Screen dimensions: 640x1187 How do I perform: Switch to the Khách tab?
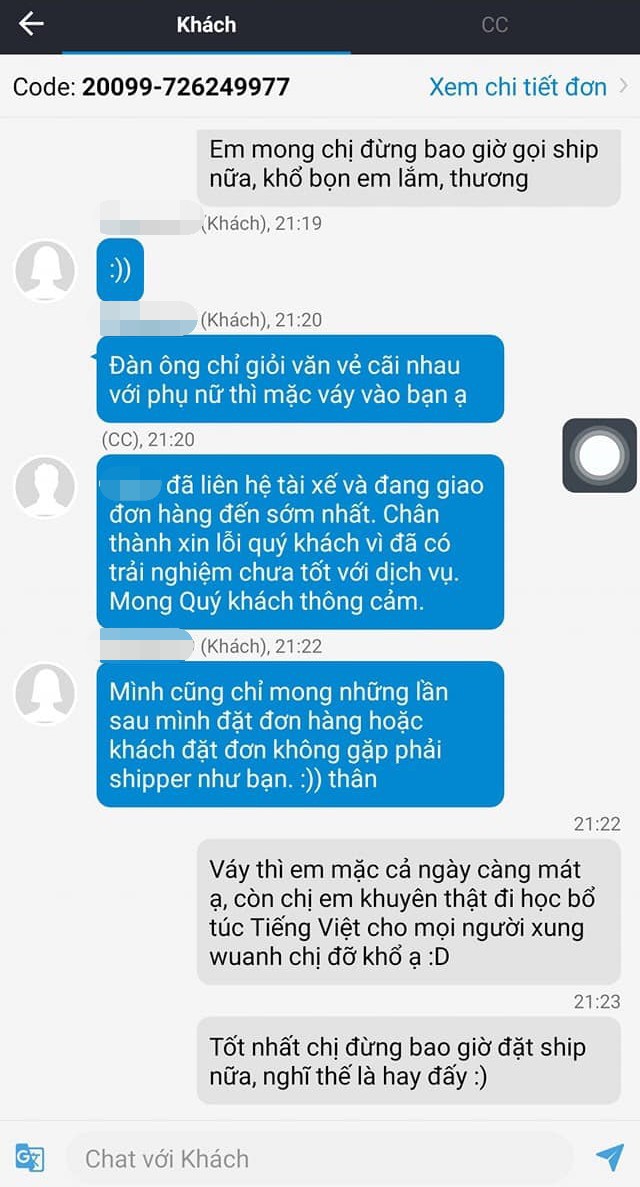coord(206,26)
